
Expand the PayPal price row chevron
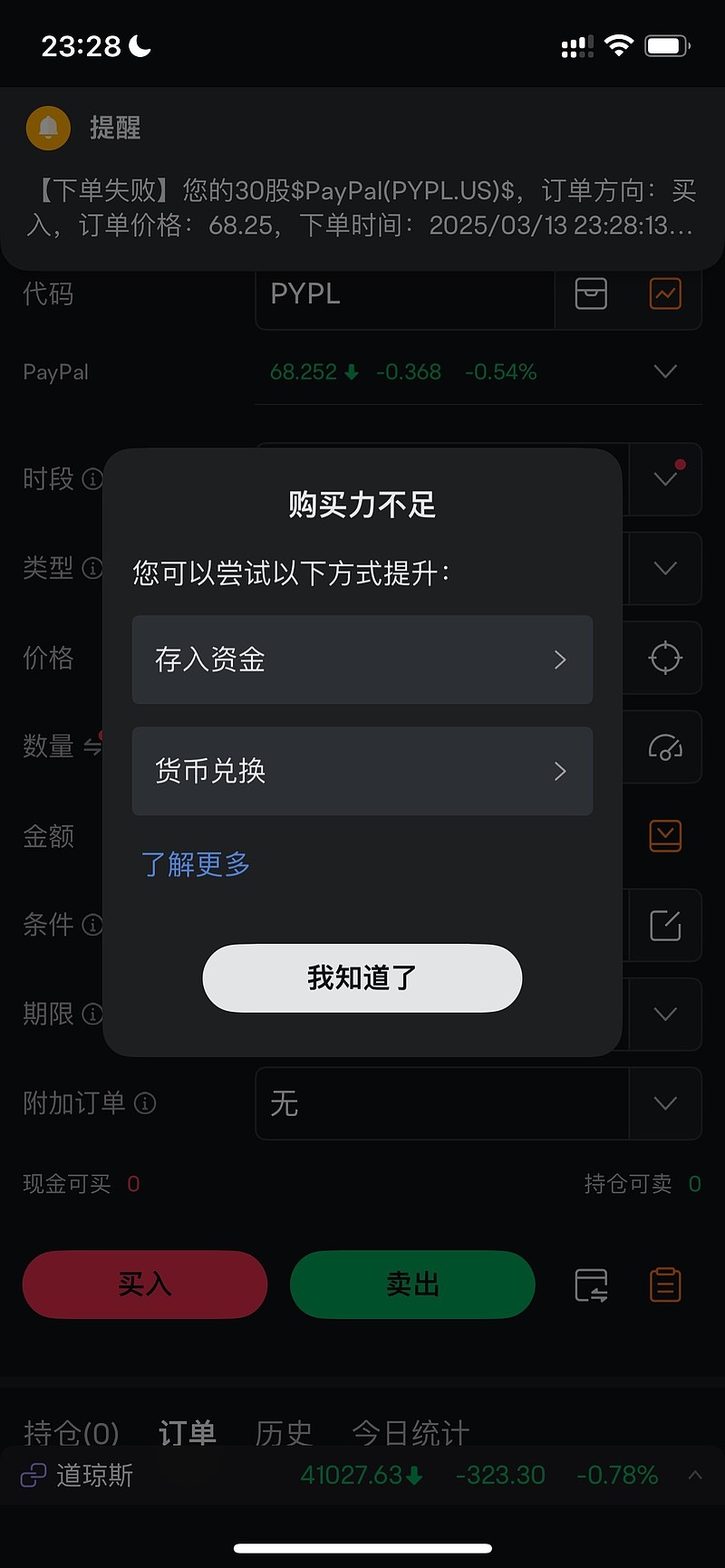click(x=665, y=371)
